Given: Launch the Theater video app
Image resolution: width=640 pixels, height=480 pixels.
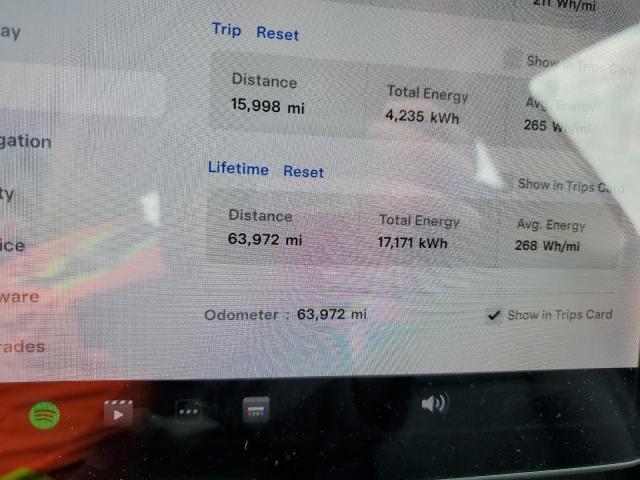Looking at the screenshot, I should (118, 412).
